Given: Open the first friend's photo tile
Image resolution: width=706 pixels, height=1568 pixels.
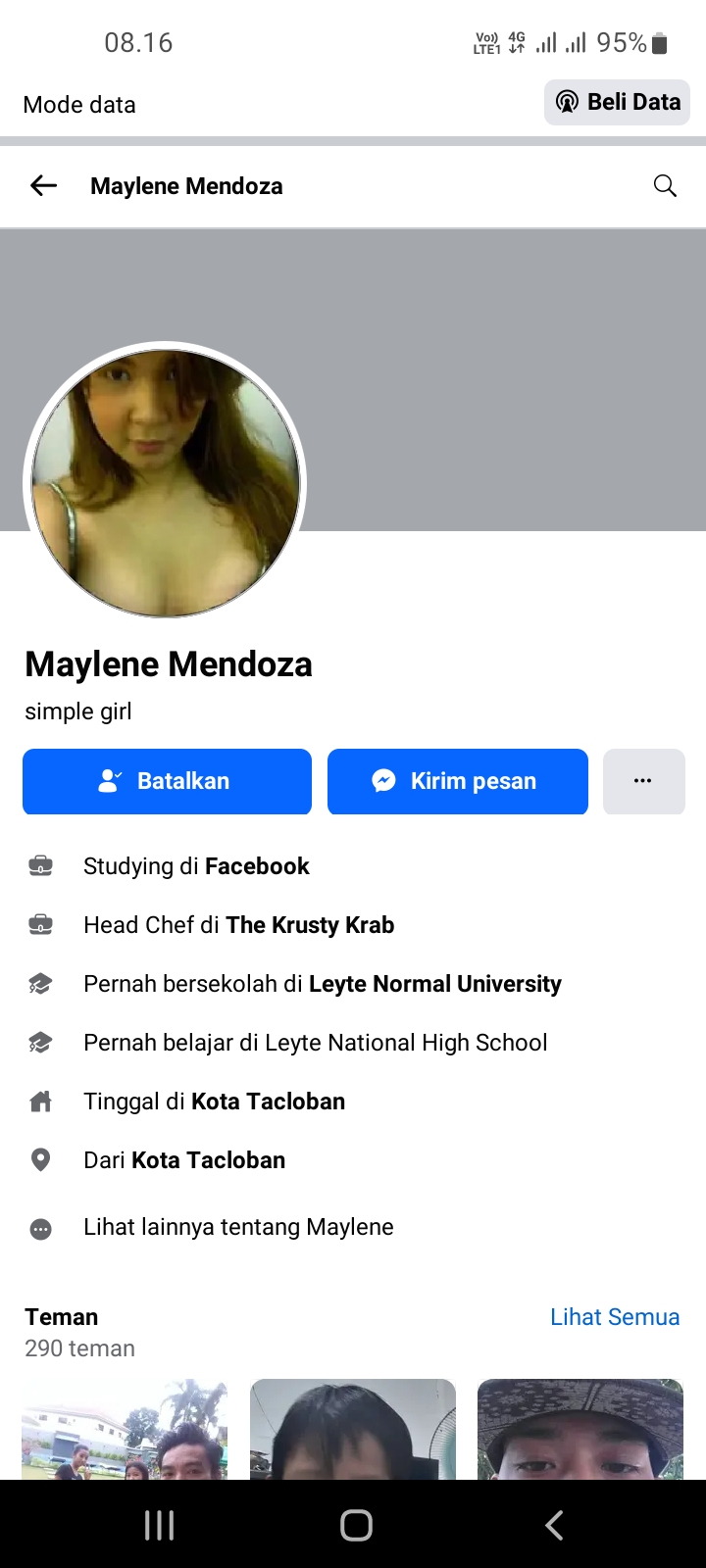Looking at the screenshot, I should pyautogui.click(x=126, y=1429).
